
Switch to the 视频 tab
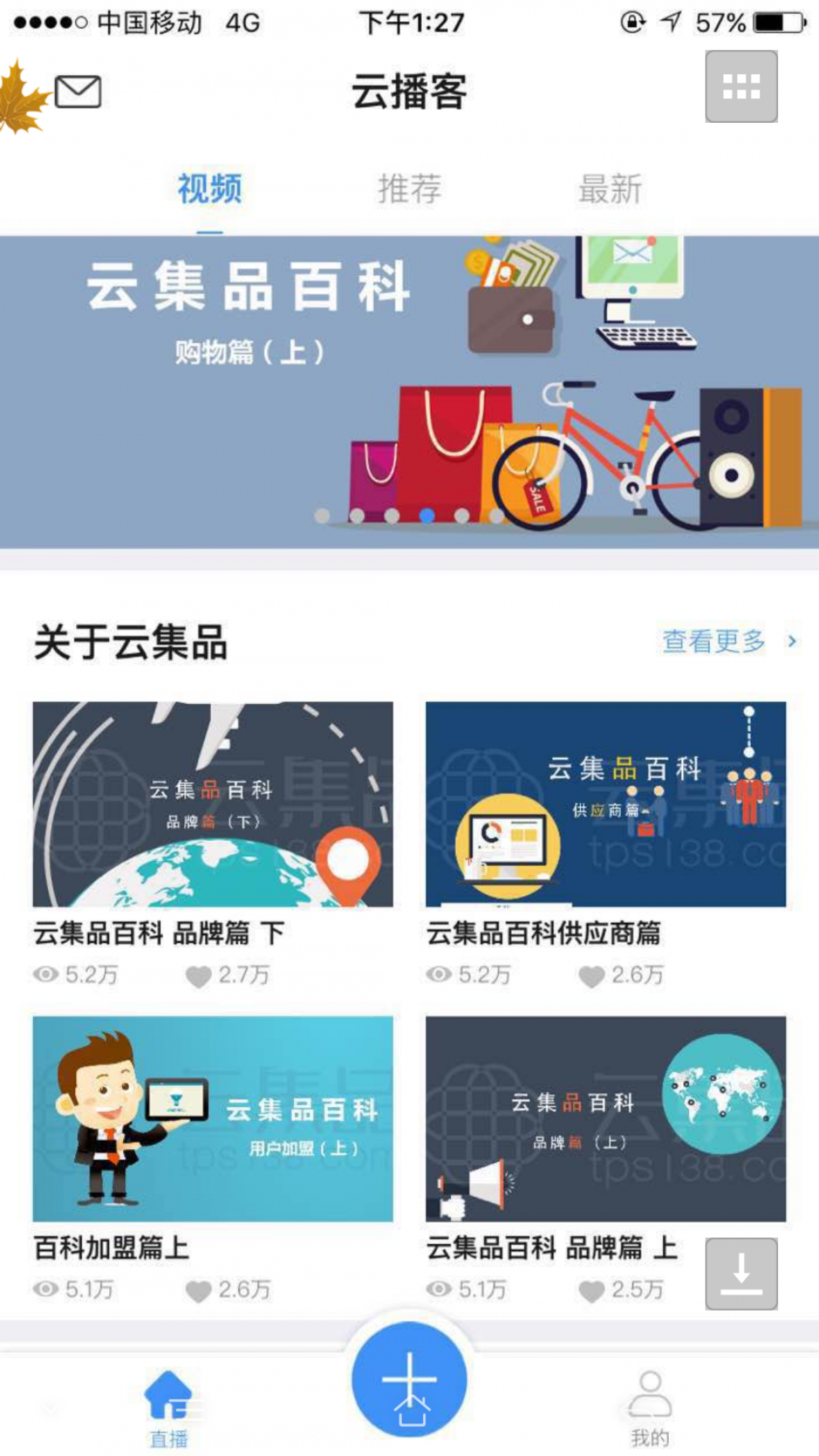point(210,189)
